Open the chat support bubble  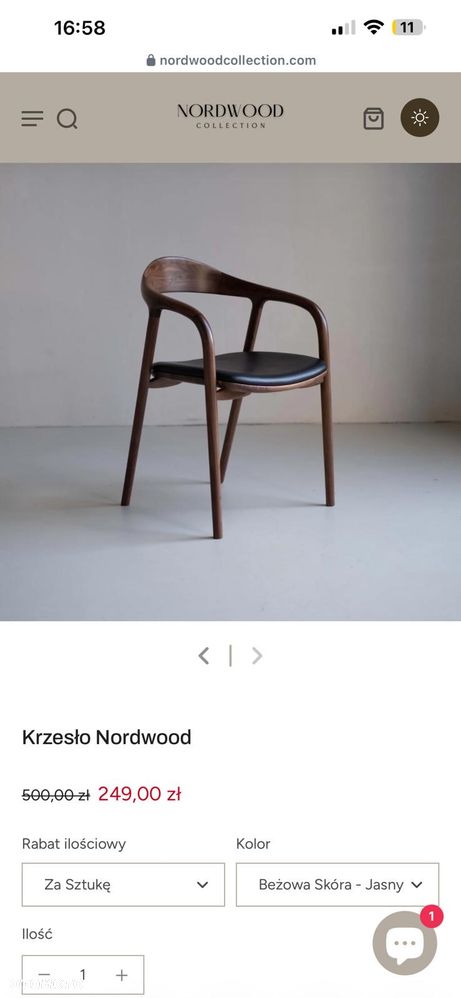[405, 943]
